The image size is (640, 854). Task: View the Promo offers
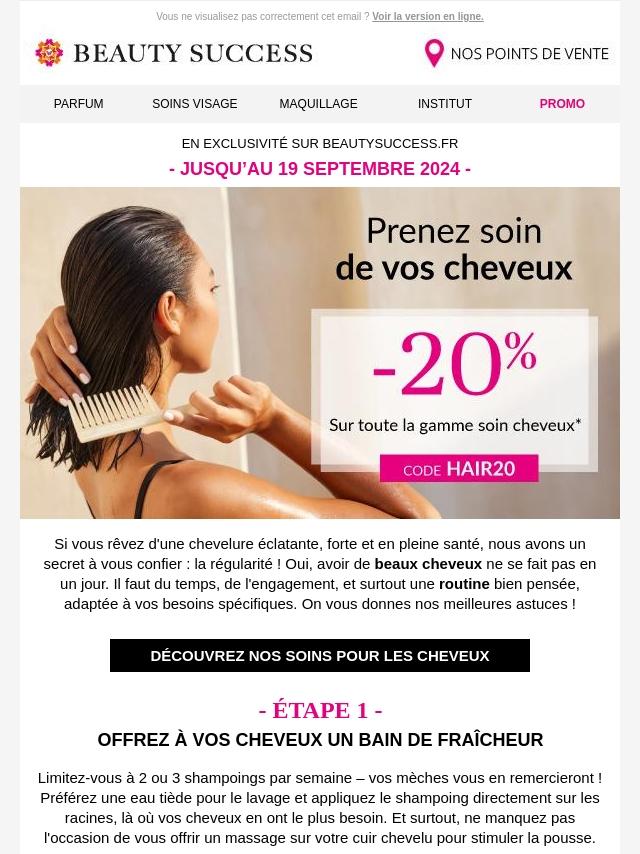tap(562, 104)
